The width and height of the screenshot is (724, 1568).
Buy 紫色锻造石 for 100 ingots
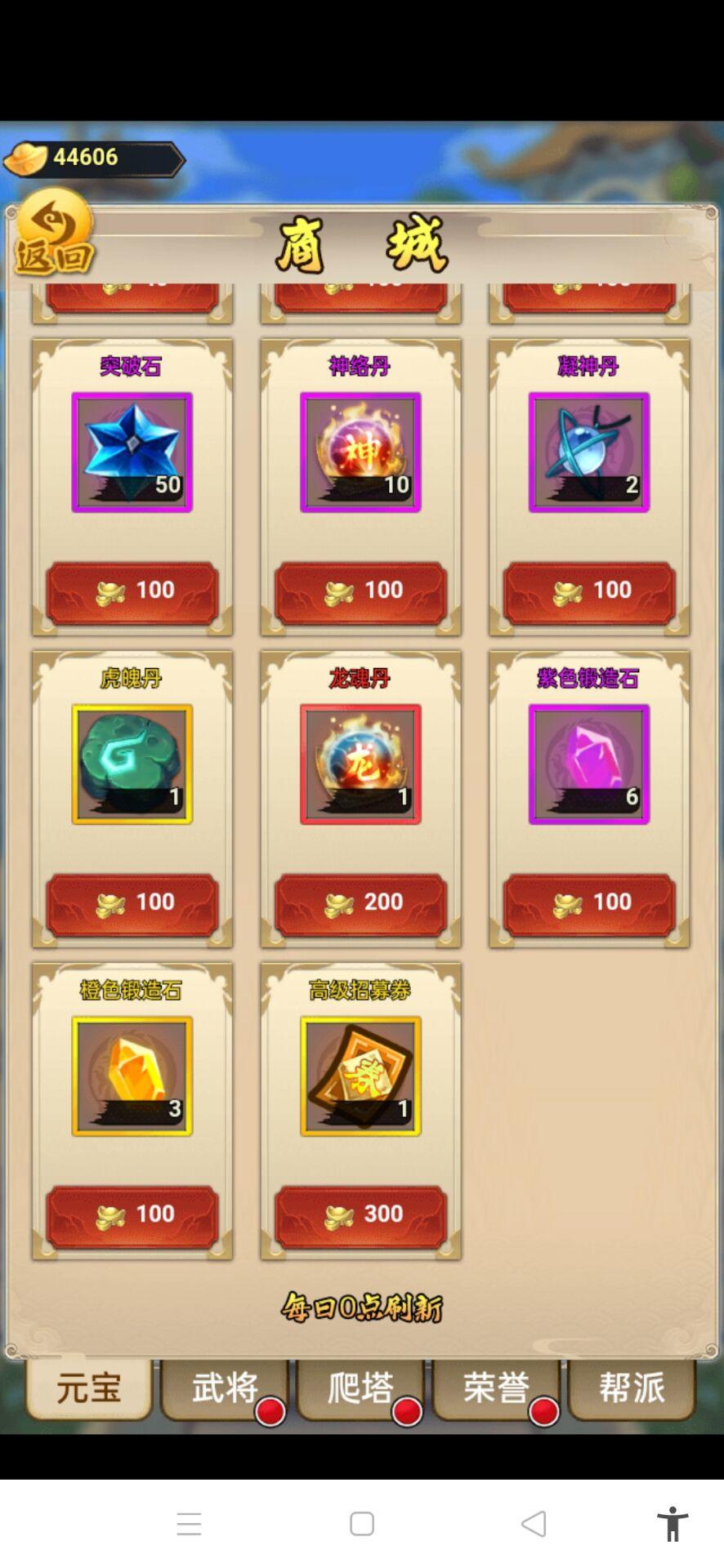click(589, 903)
